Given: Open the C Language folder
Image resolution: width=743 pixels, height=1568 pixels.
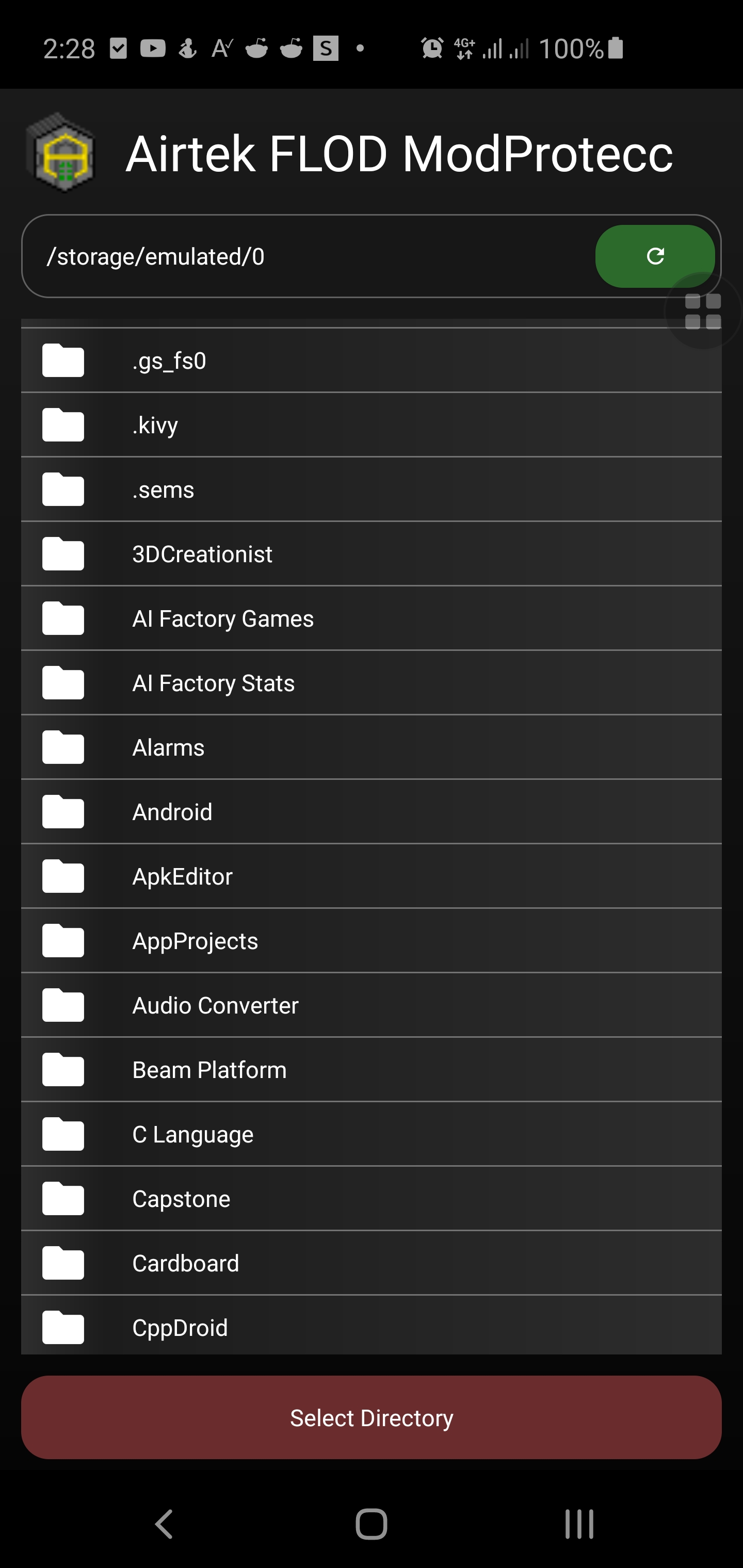Looking at the screenshot, I should coord(370,1135).
